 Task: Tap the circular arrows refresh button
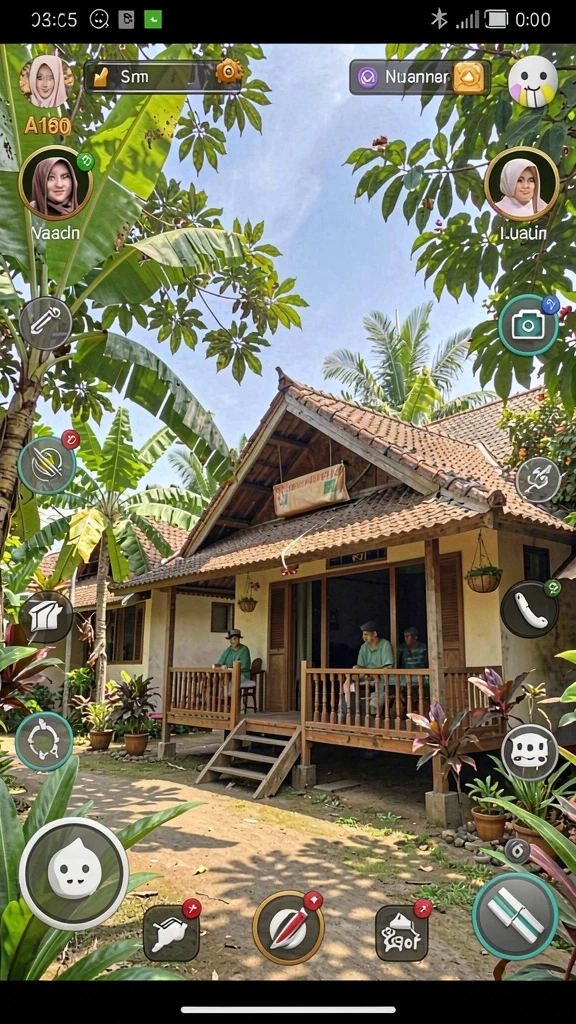(x=44, y=741)
